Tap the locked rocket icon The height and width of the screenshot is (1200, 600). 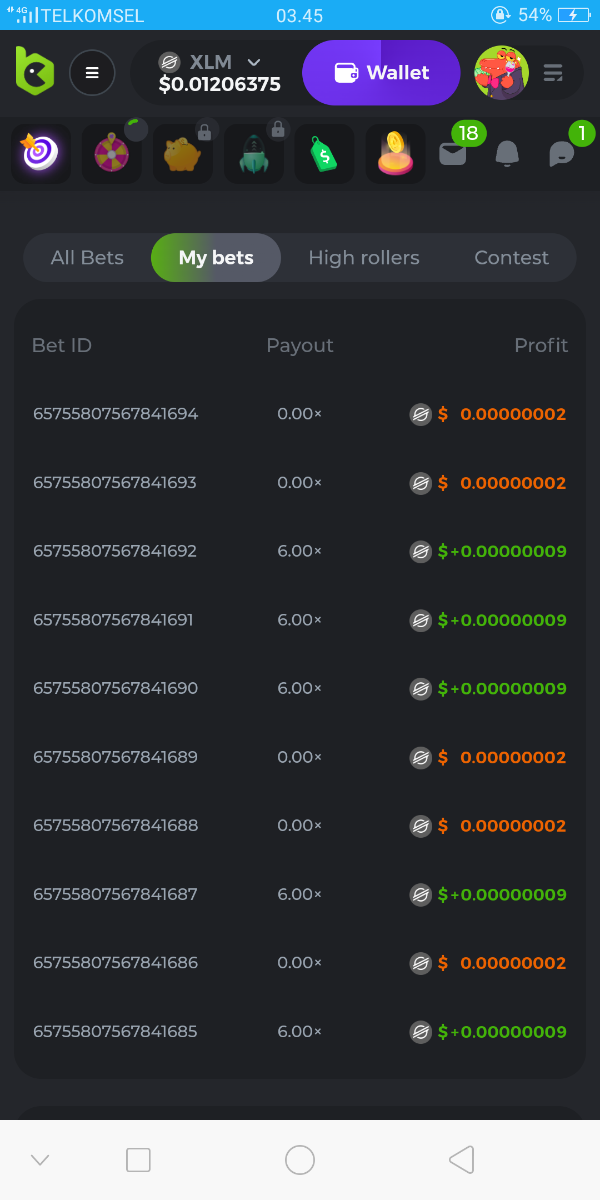tap(254, 154)
